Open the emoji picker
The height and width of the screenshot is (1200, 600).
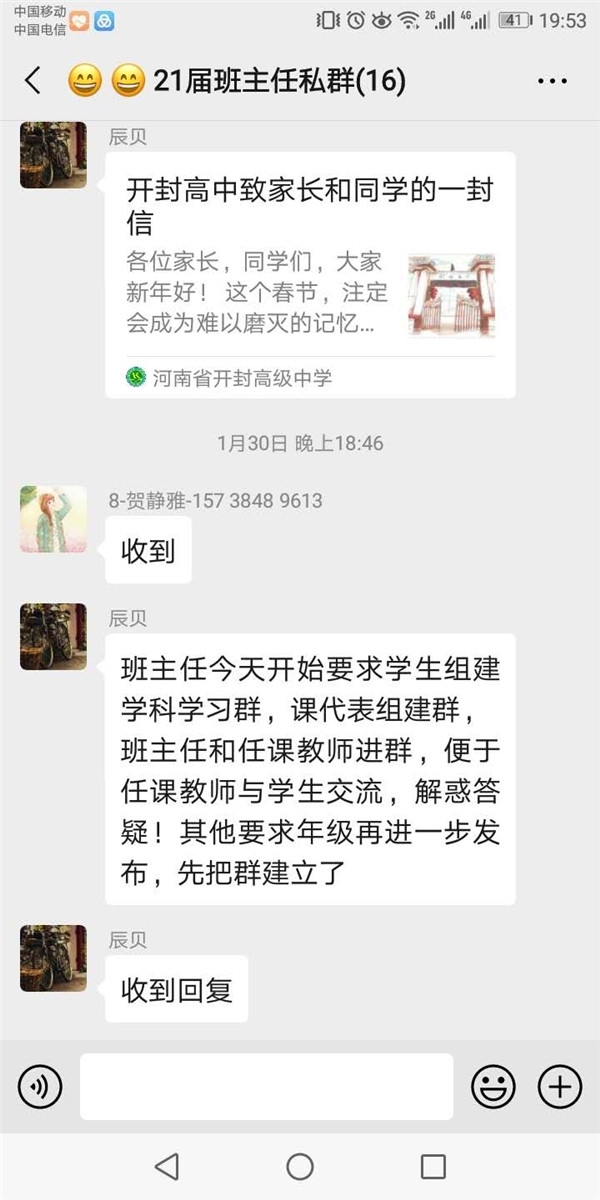pyautogui.click(x=493, y=1086)
